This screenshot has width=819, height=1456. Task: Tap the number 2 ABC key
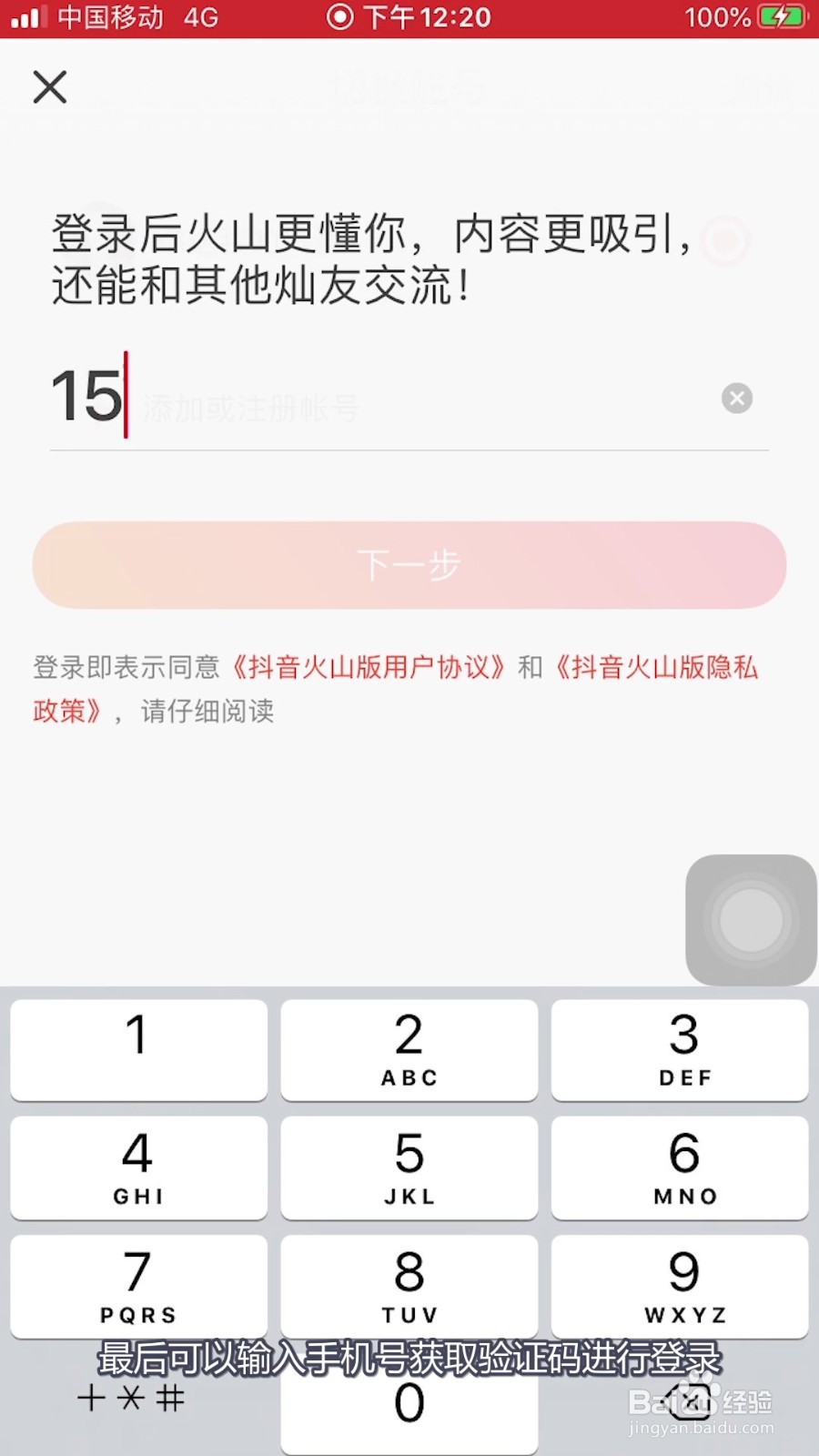[409, 1049]
